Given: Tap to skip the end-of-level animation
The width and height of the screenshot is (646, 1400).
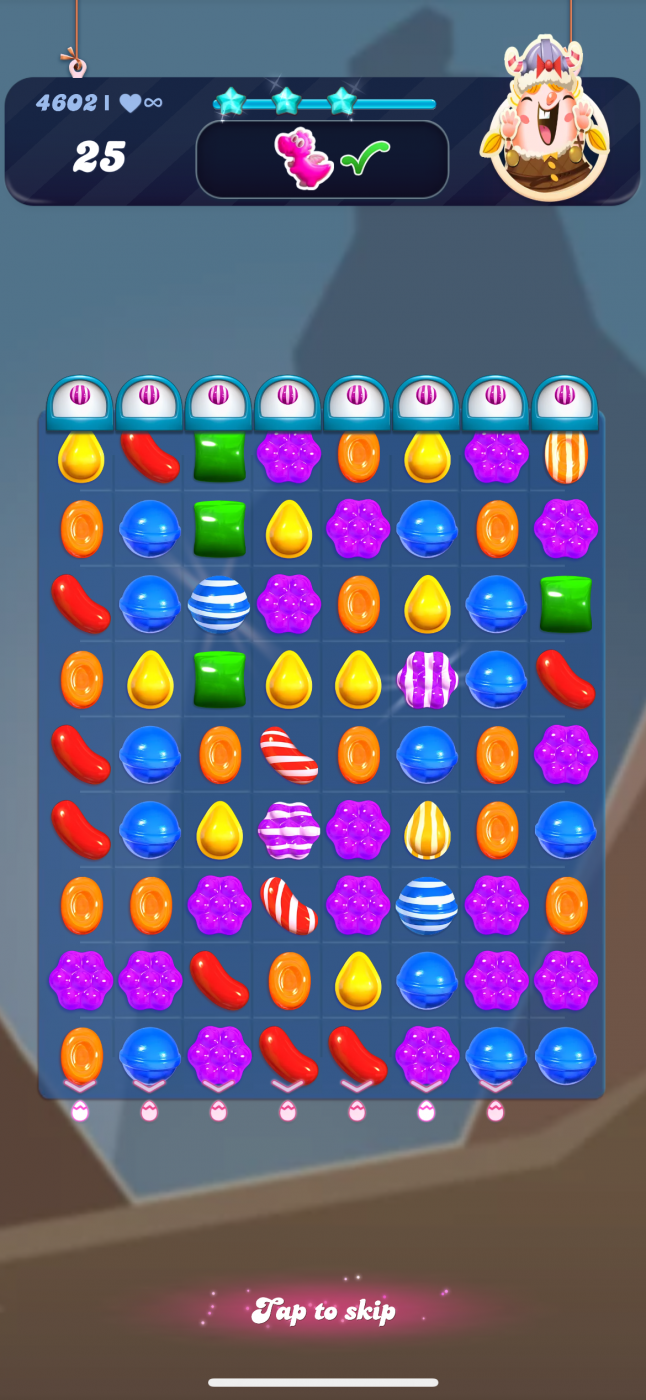Looking at the screenshot, I should click(324, 1310).
